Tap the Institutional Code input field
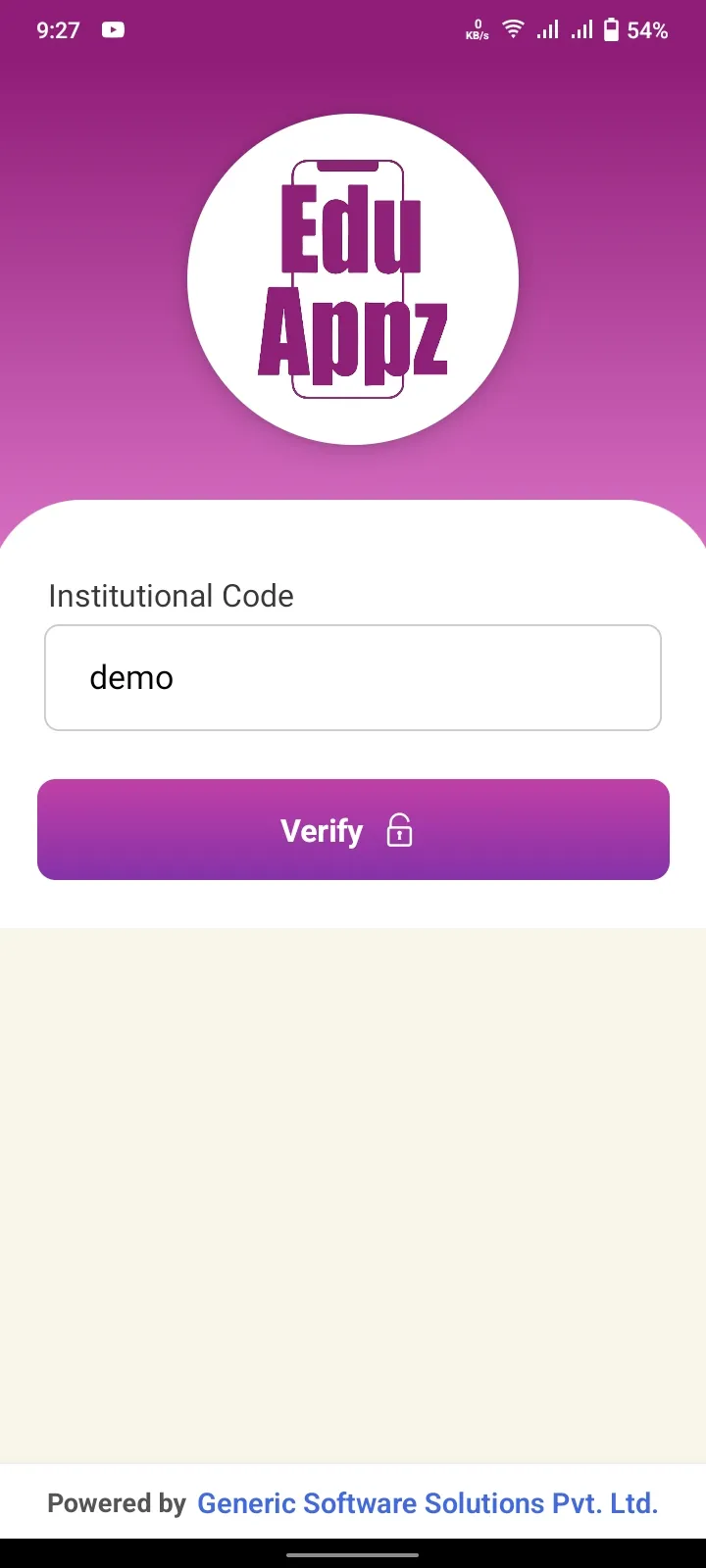 353,677
